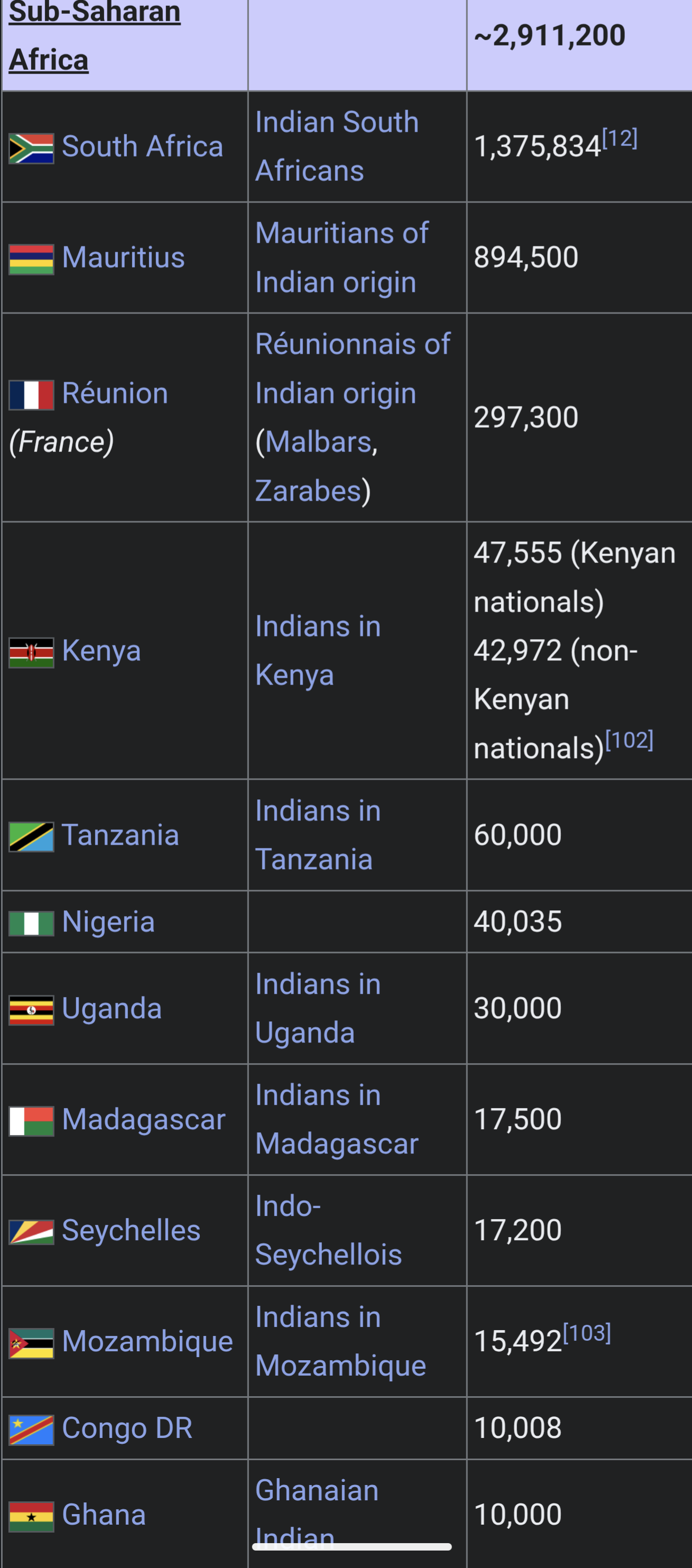
Task: Open the Malbars link
Action: tap(318, 442)
